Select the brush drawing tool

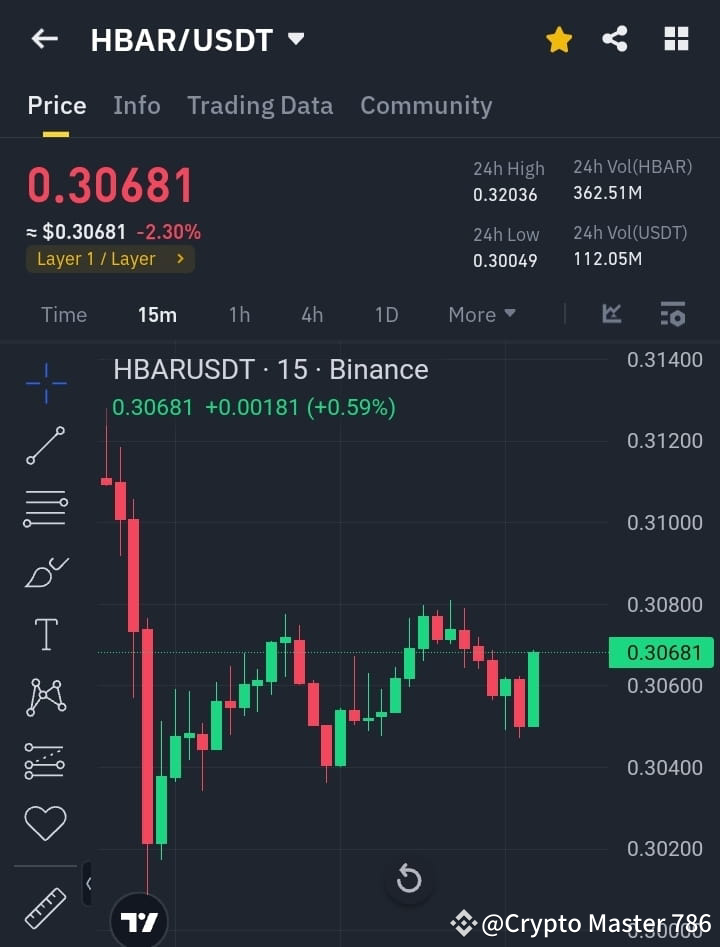(44, 571)
